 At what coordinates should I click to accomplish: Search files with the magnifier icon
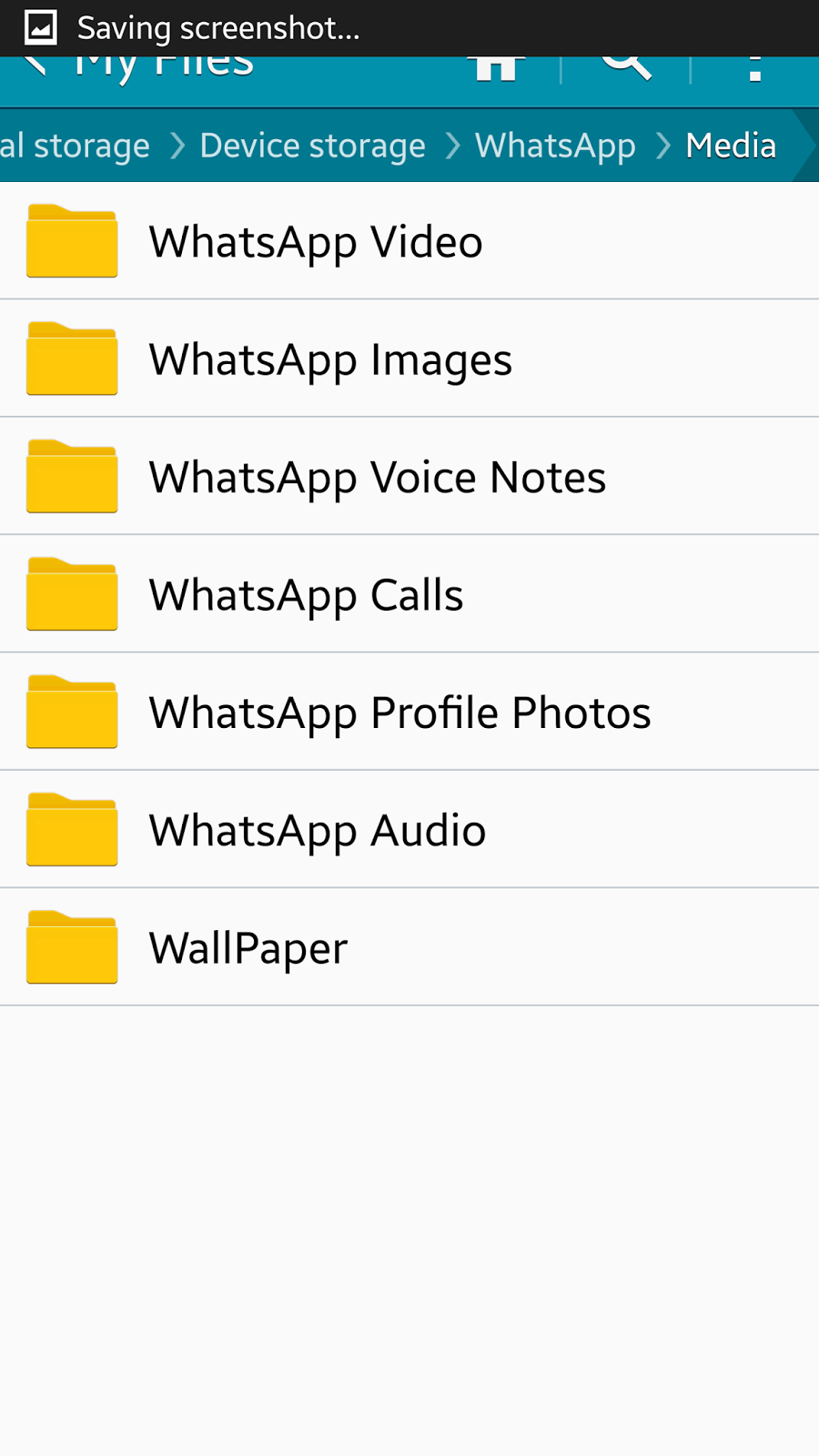[x=626, y=67]
